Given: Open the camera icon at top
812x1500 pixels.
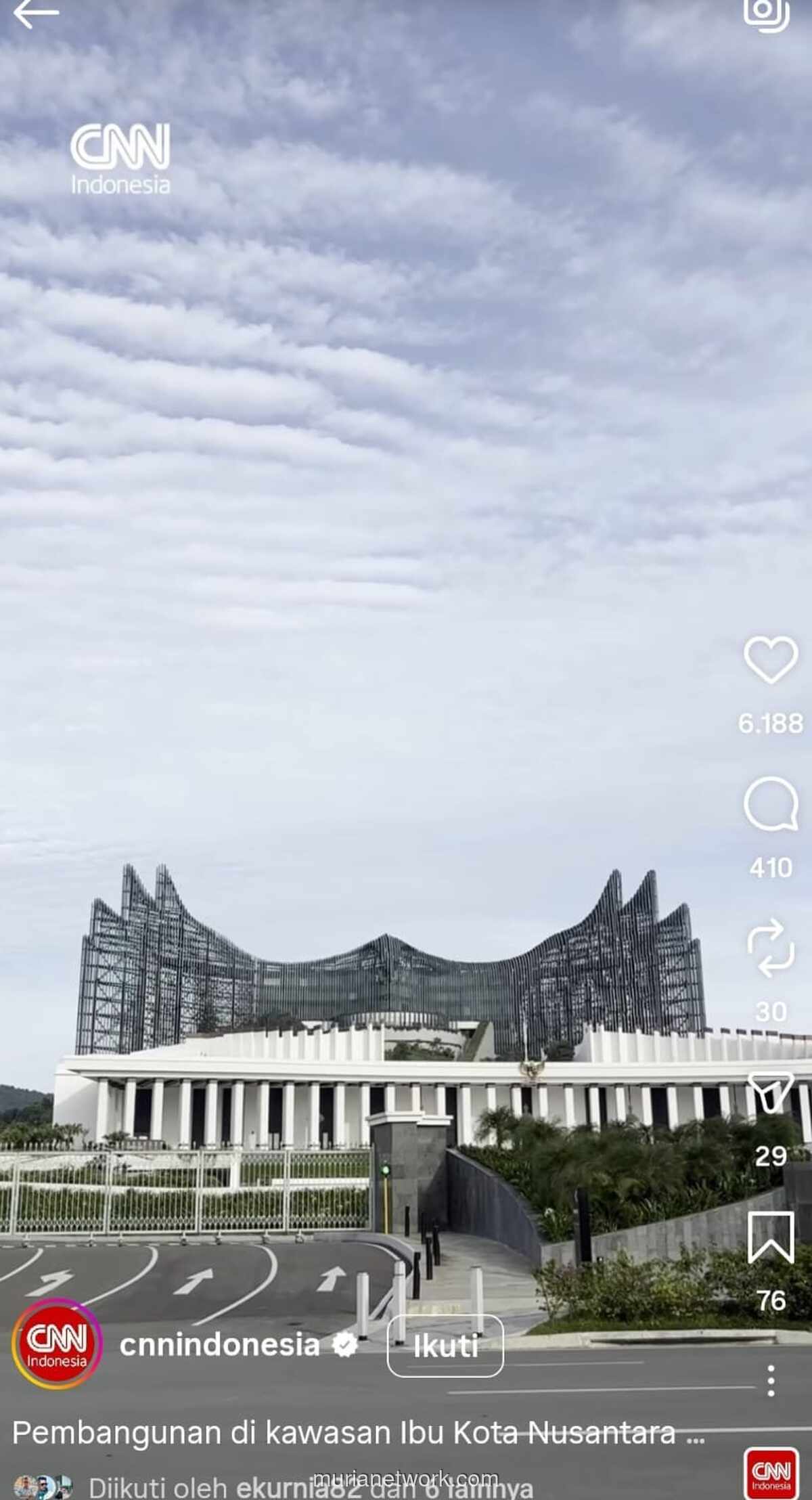Looking at the screenshot, I should pos(766,12).
